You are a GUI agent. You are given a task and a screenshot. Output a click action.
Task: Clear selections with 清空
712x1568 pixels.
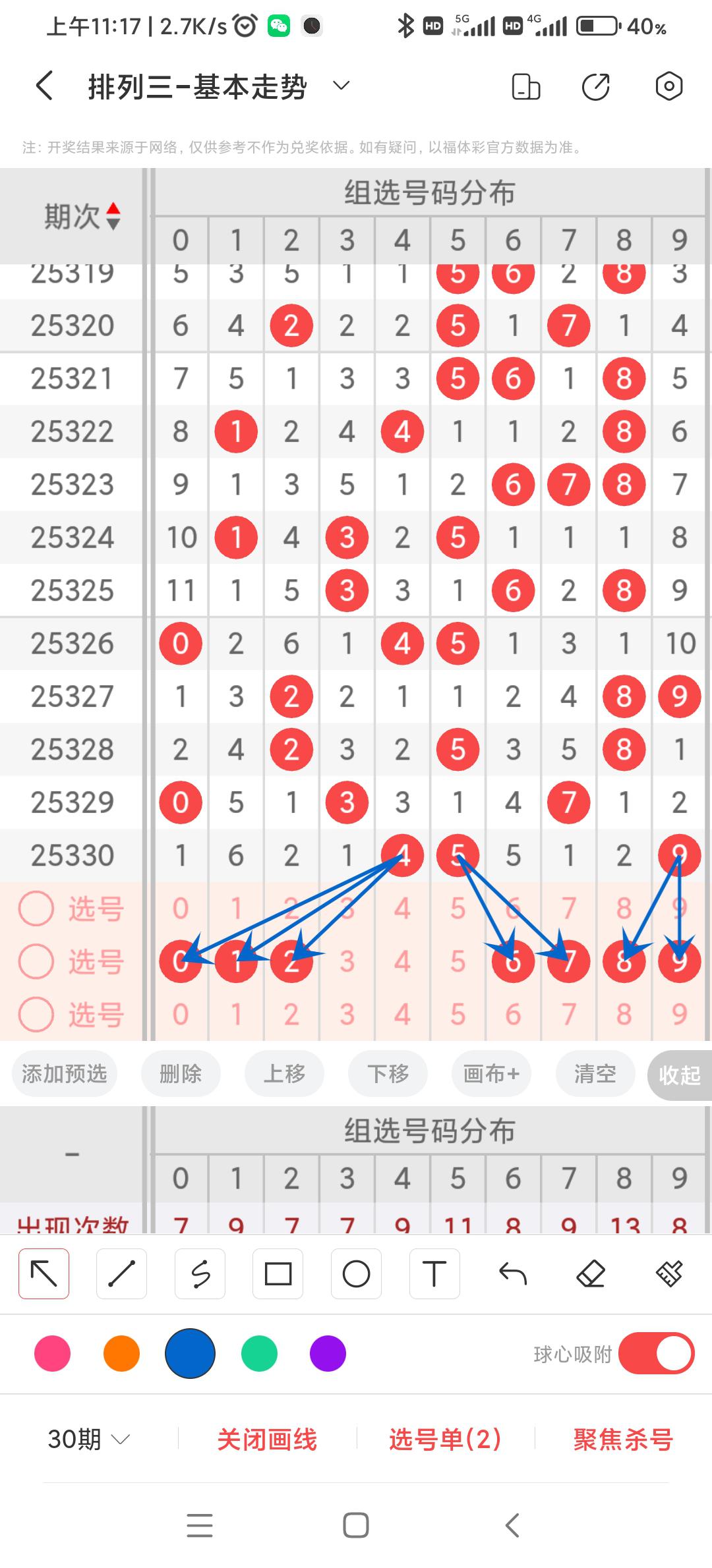click(595, 1074)
